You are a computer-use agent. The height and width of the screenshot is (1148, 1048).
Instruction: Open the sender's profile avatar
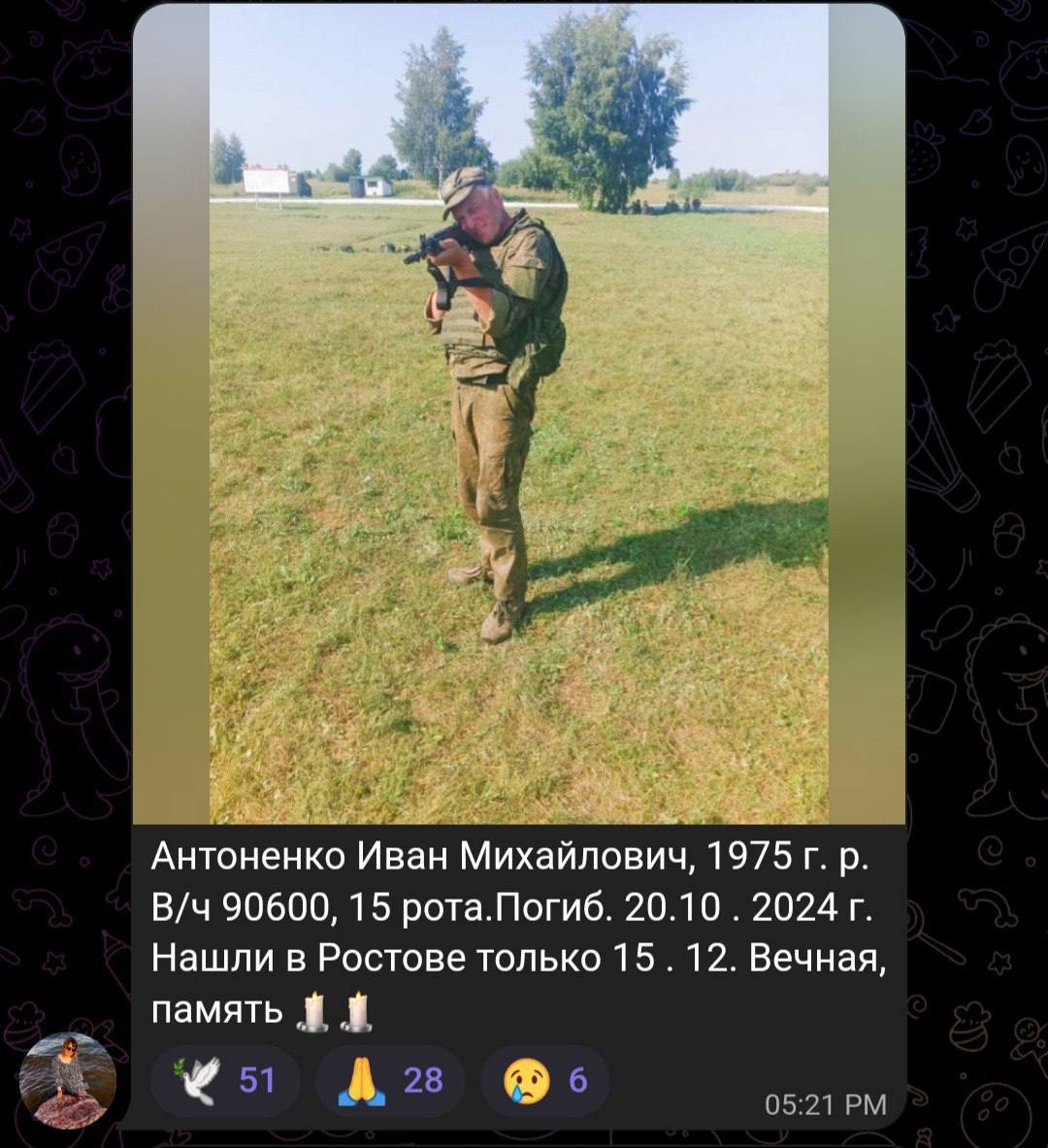point(68,1080)
